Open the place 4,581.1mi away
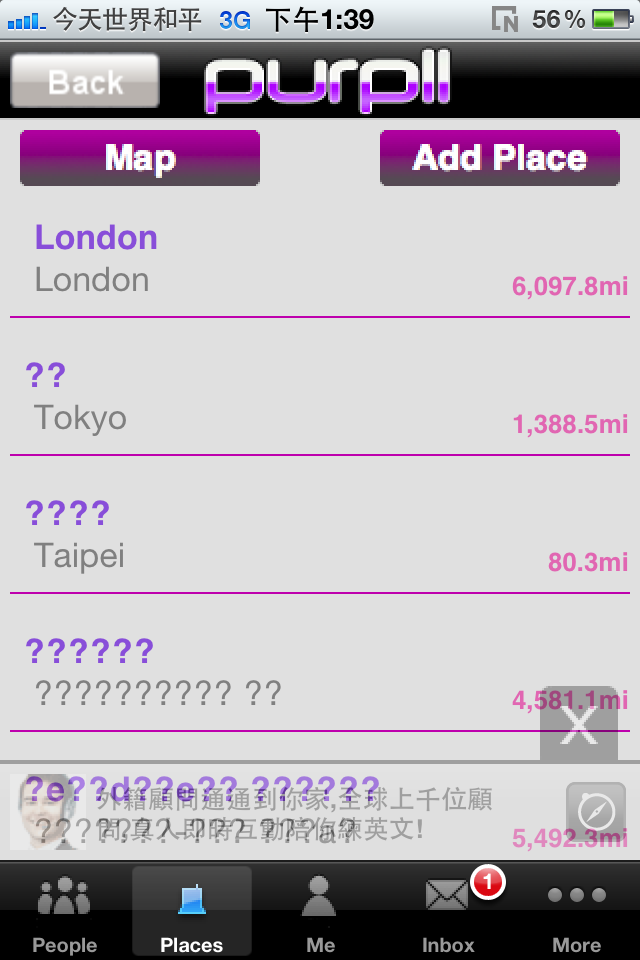Viewport: 640px width, 960px height. point(280,672)
